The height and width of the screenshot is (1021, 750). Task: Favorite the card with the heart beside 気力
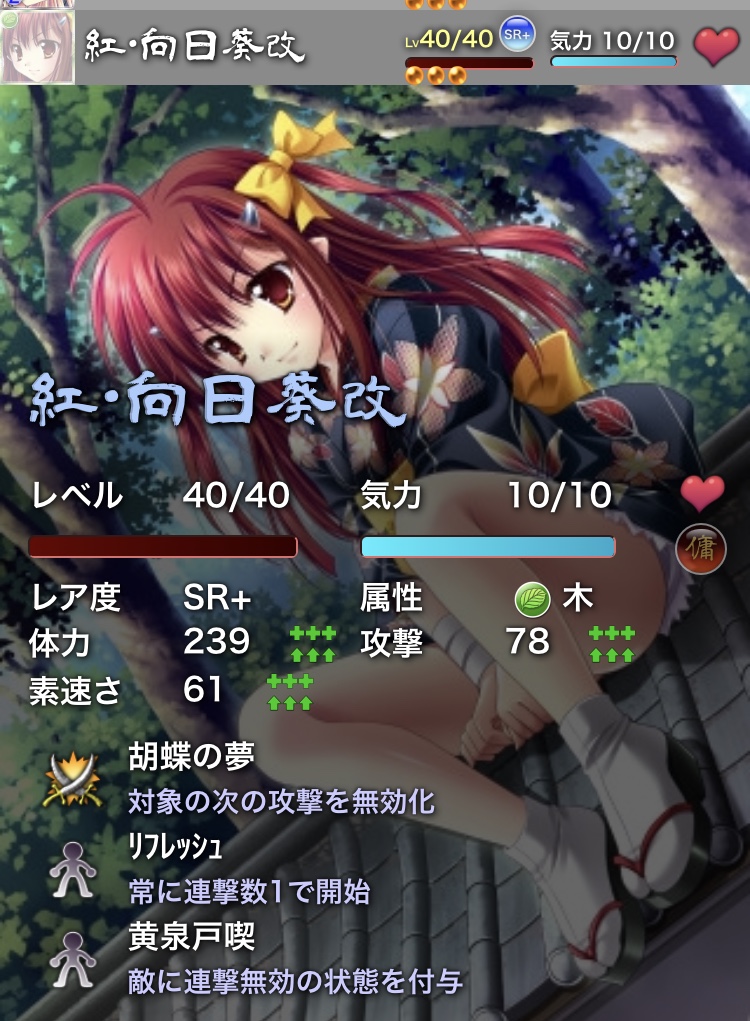tap(701, 493)
